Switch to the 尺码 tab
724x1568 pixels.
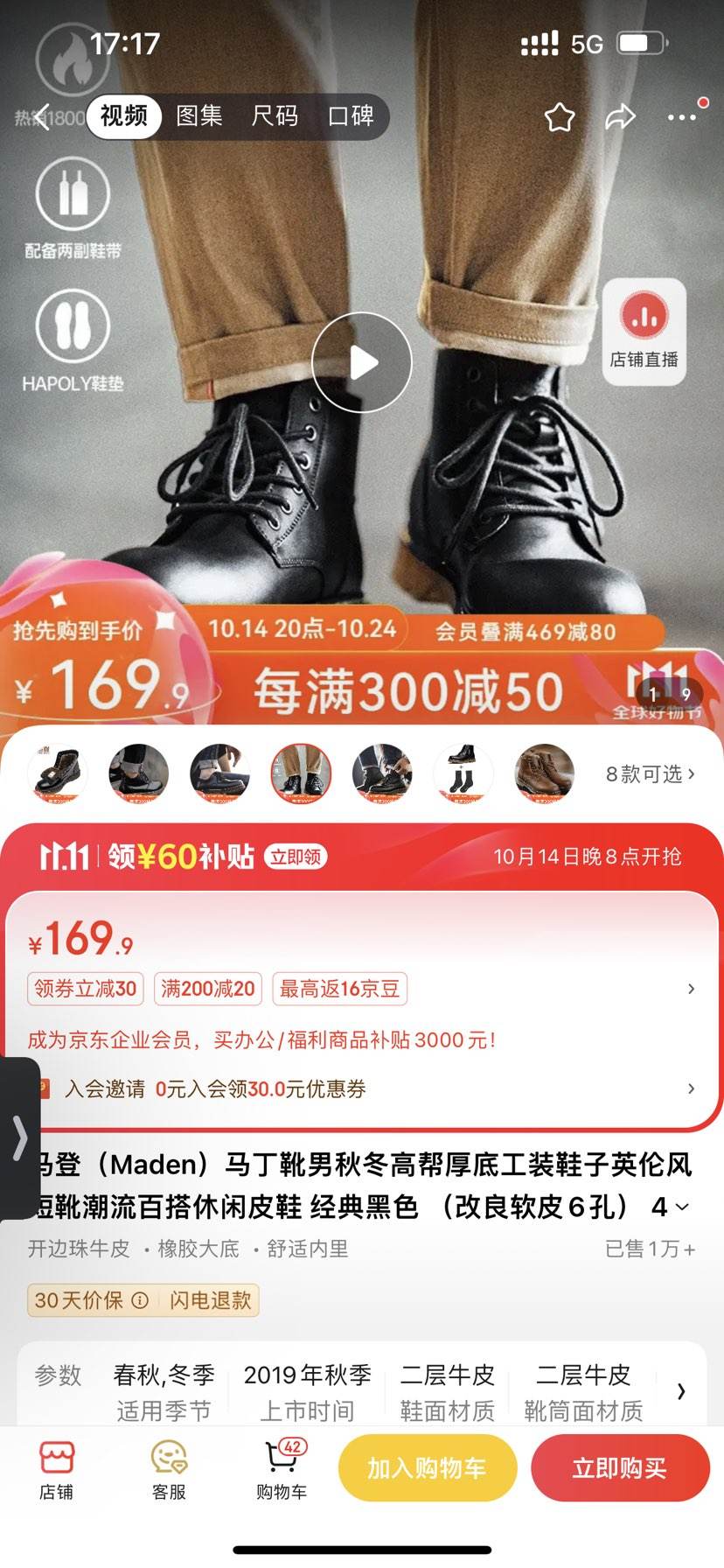pos(275,116)
